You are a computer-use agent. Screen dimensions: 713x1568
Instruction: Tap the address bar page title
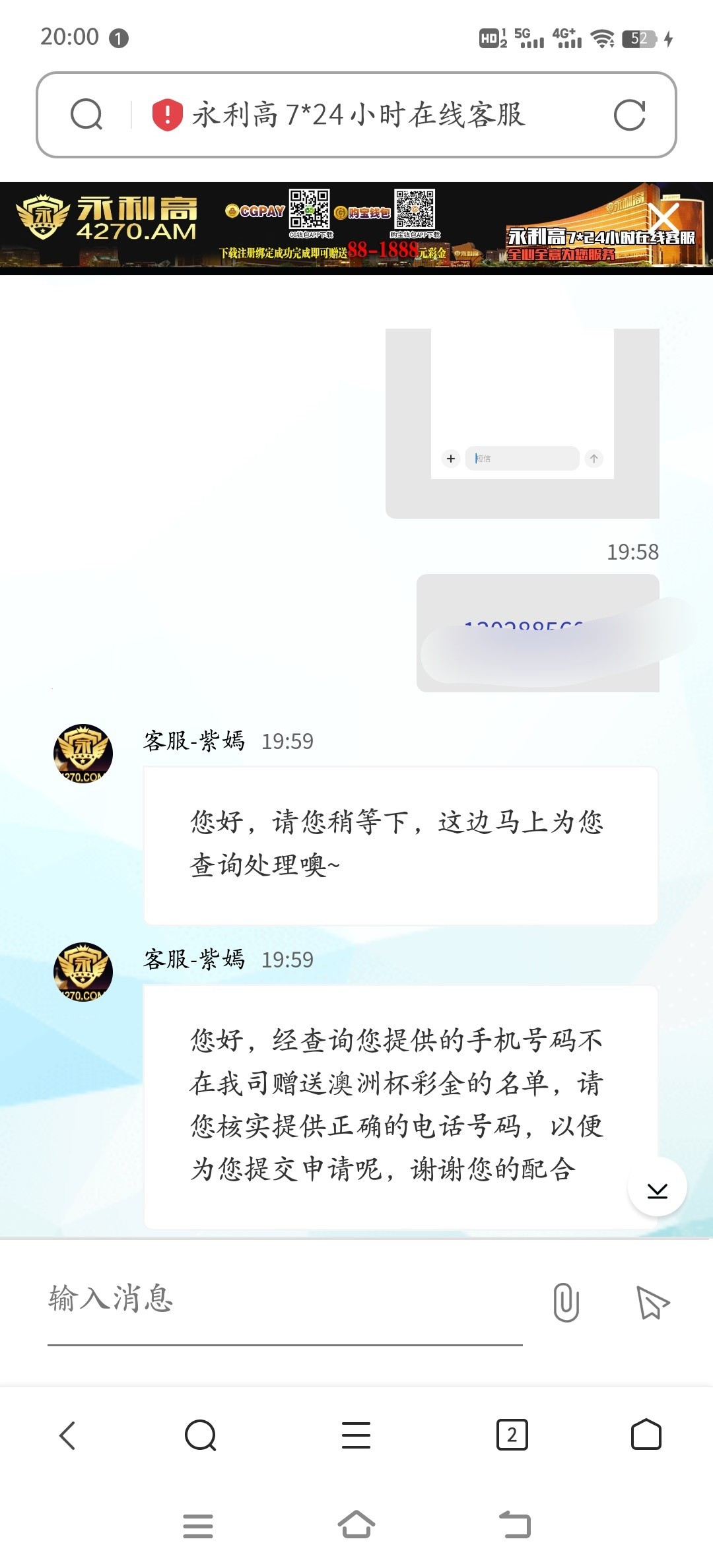pos(358,115)
